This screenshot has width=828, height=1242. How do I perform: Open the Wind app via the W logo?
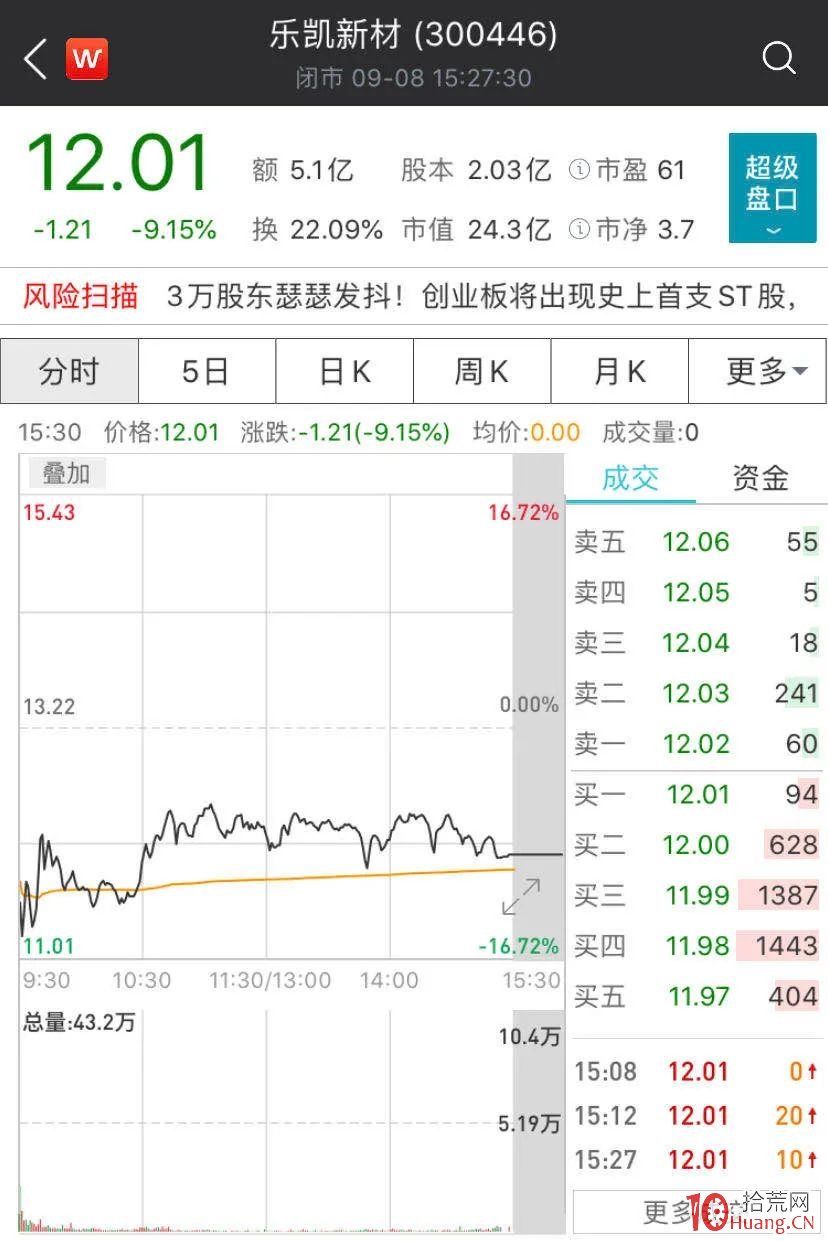tap(85, 58)
